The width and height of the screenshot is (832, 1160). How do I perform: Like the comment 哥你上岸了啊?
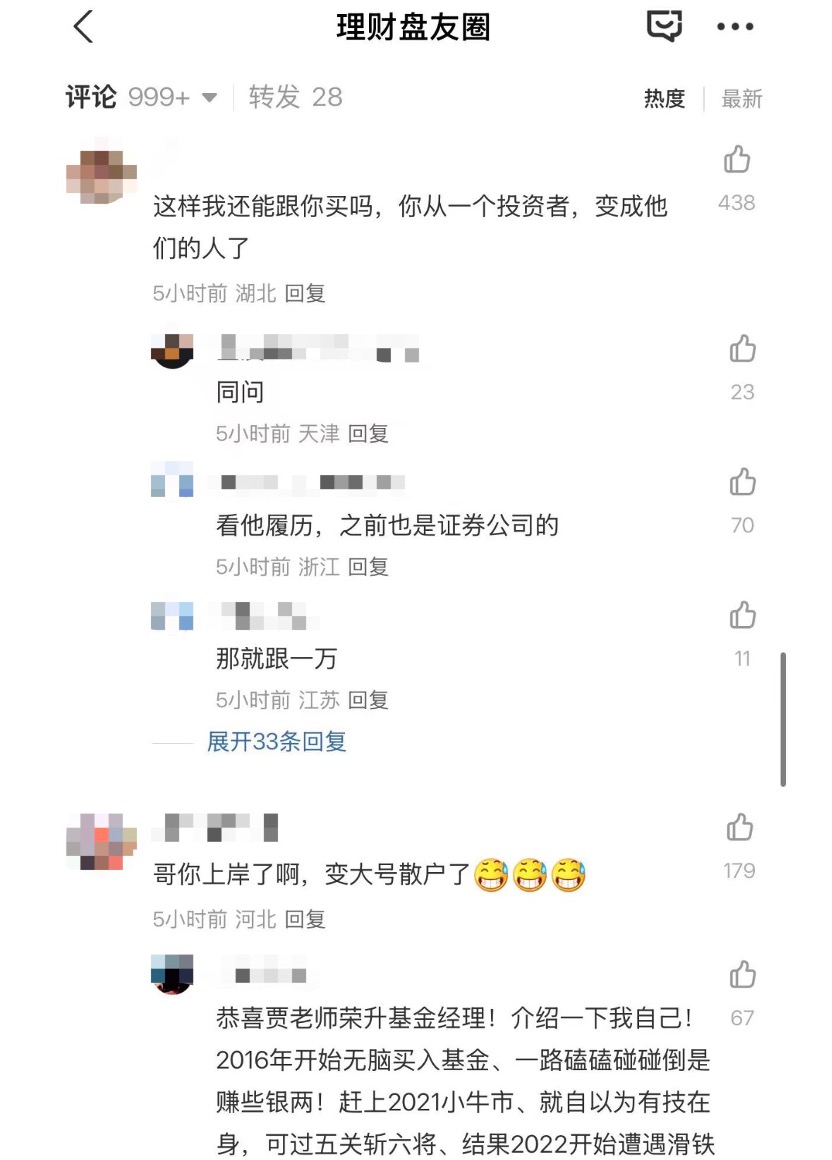[740, 828]
